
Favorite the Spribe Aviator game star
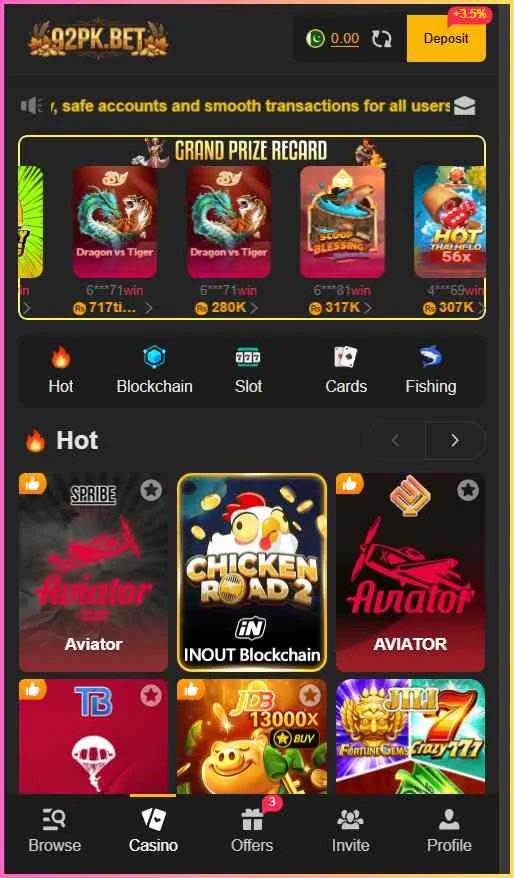click(x=151, y=491)
